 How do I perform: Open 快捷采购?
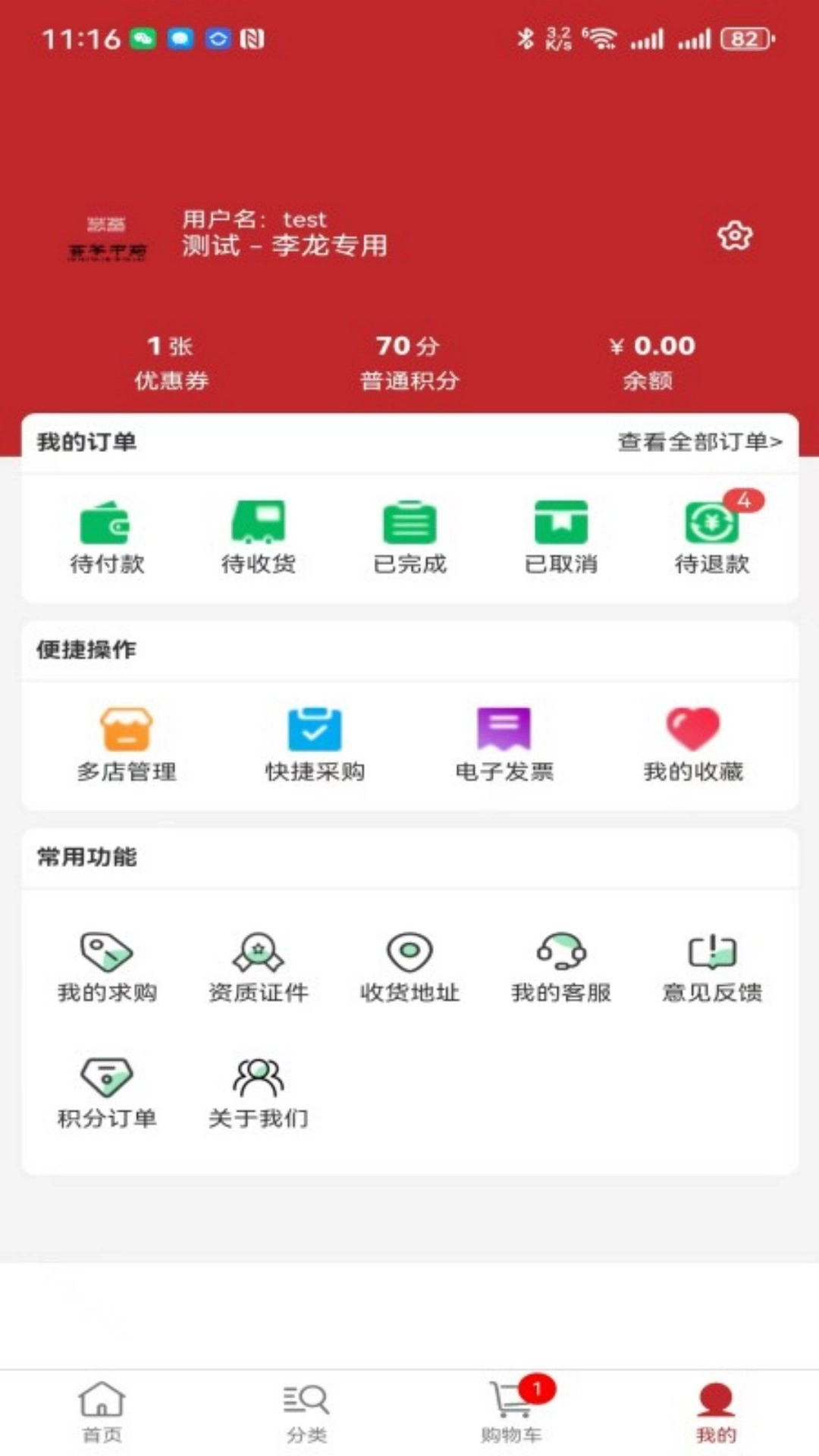coord(315,744)
